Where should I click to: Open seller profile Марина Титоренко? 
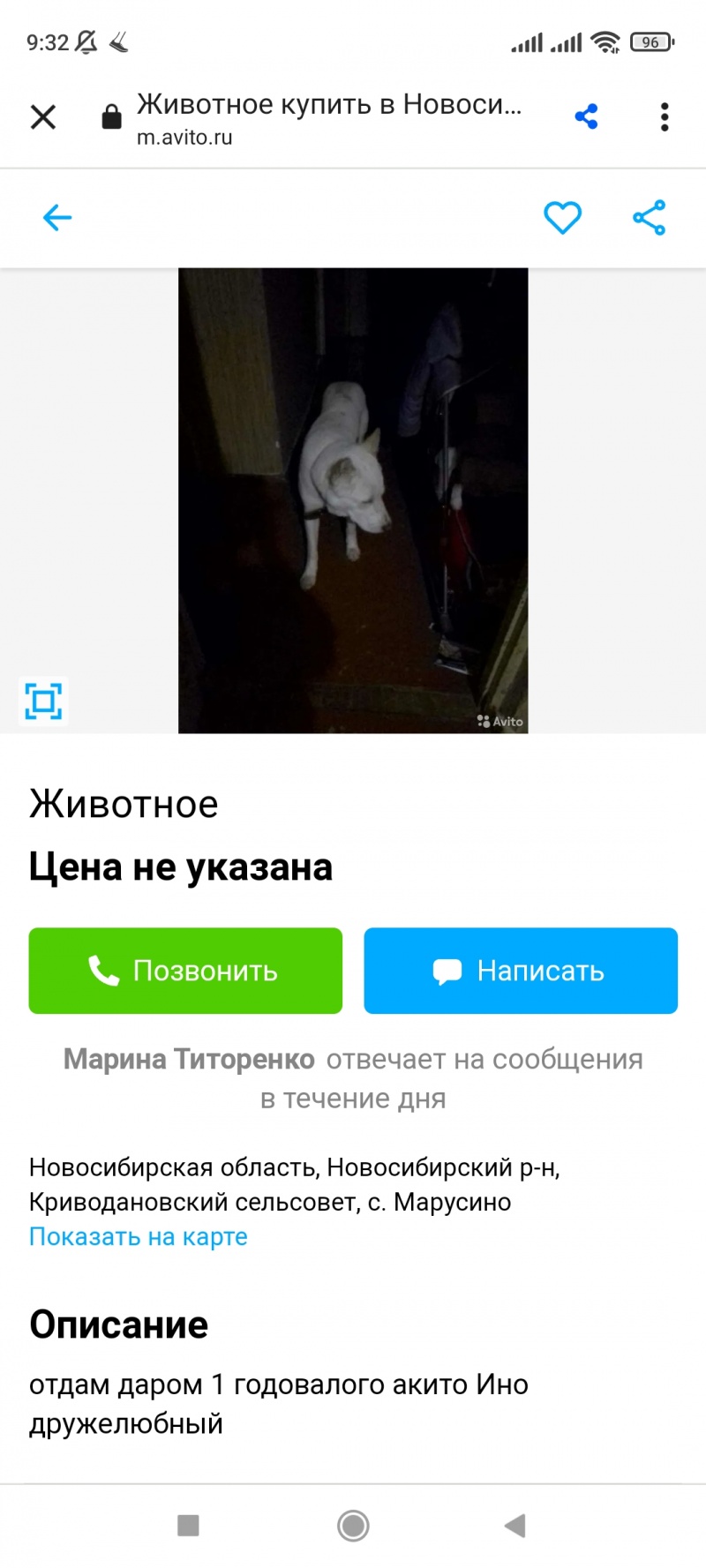189,1059
